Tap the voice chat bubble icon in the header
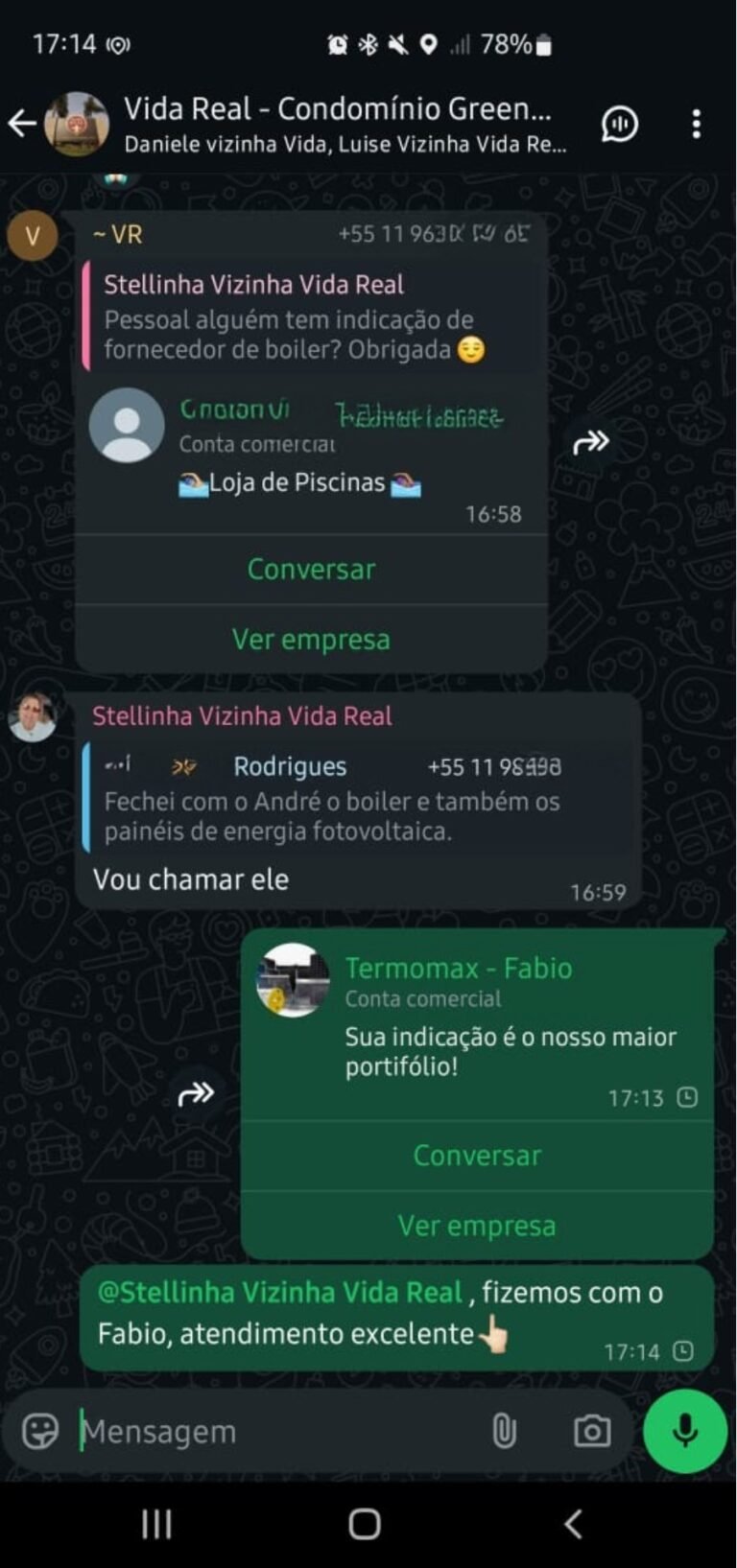Screen dimensions: 737x1568 [x=620, y=125]
